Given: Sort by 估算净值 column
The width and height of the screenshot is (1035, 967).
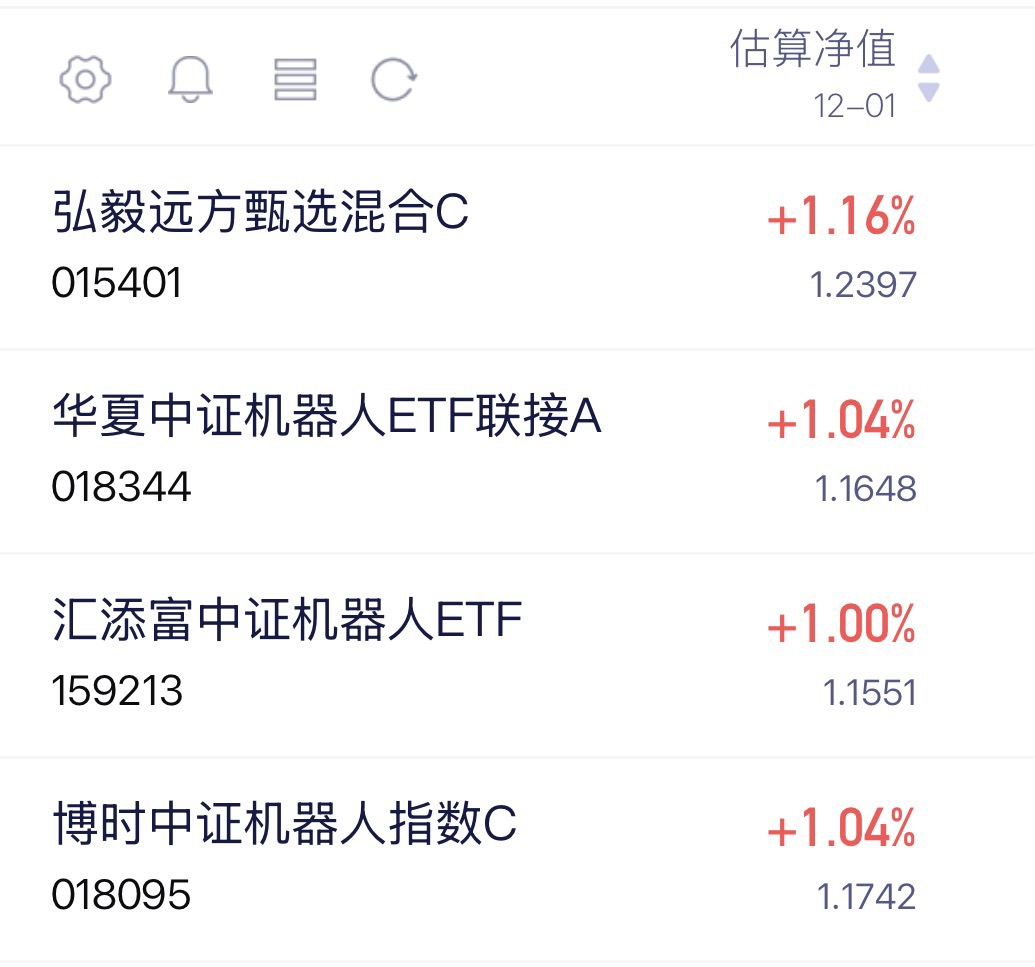Looking at the screenshot, I should [x=834, y=76].
